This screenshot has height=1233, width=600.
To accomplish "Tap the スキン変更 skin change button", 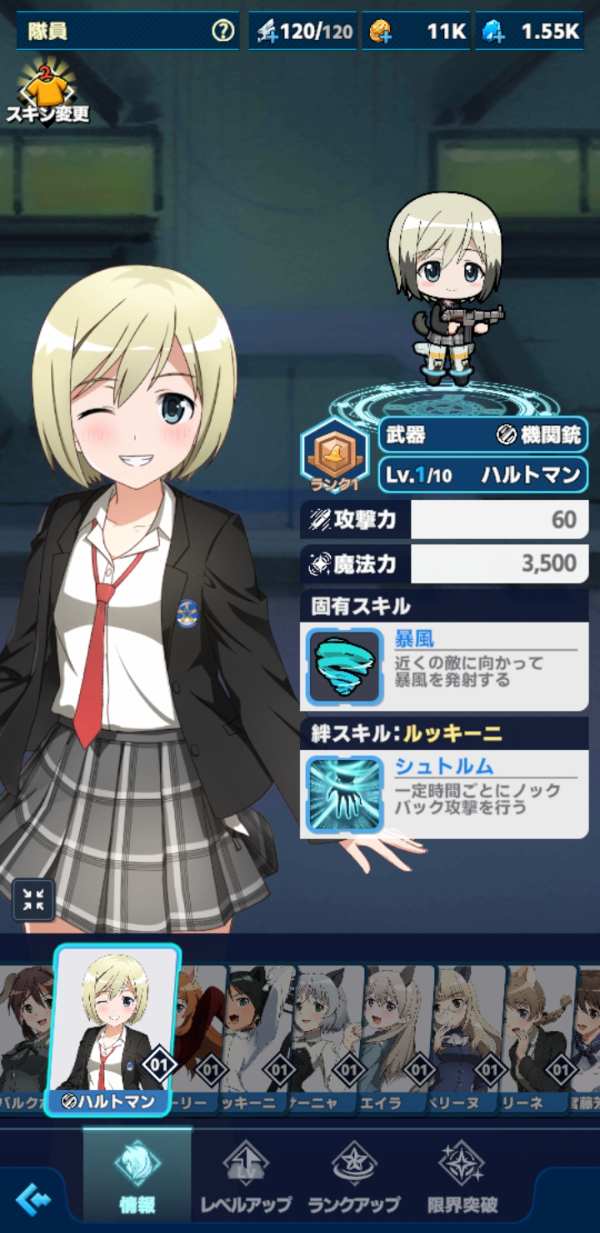I will (x=46, y=94).
